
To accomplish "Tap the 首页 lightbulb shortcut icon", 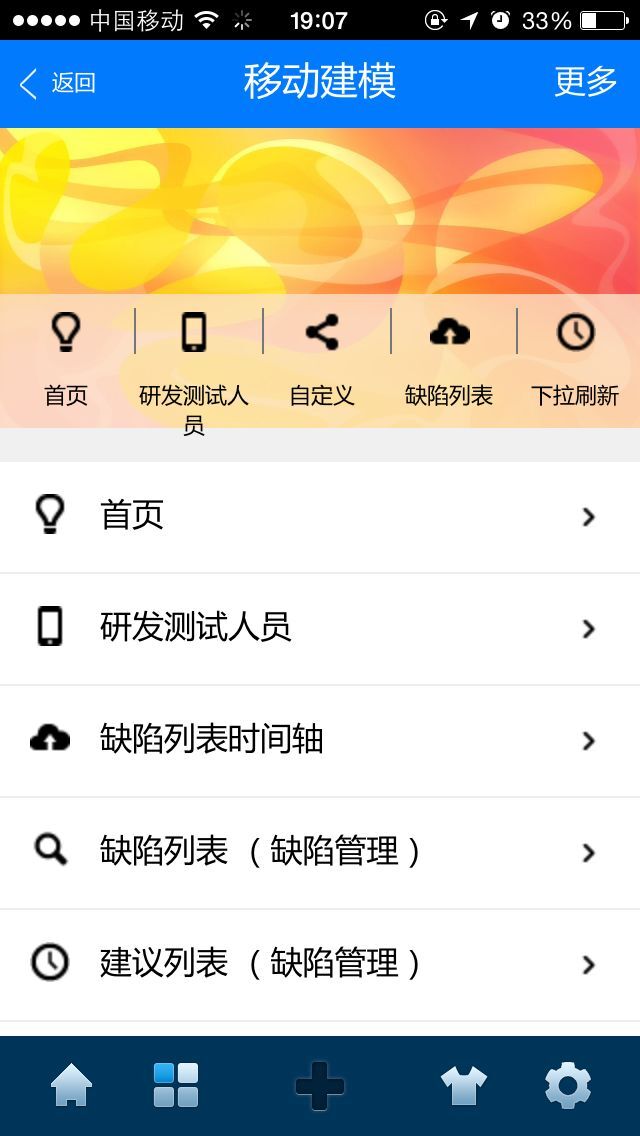I will point(66,332).
